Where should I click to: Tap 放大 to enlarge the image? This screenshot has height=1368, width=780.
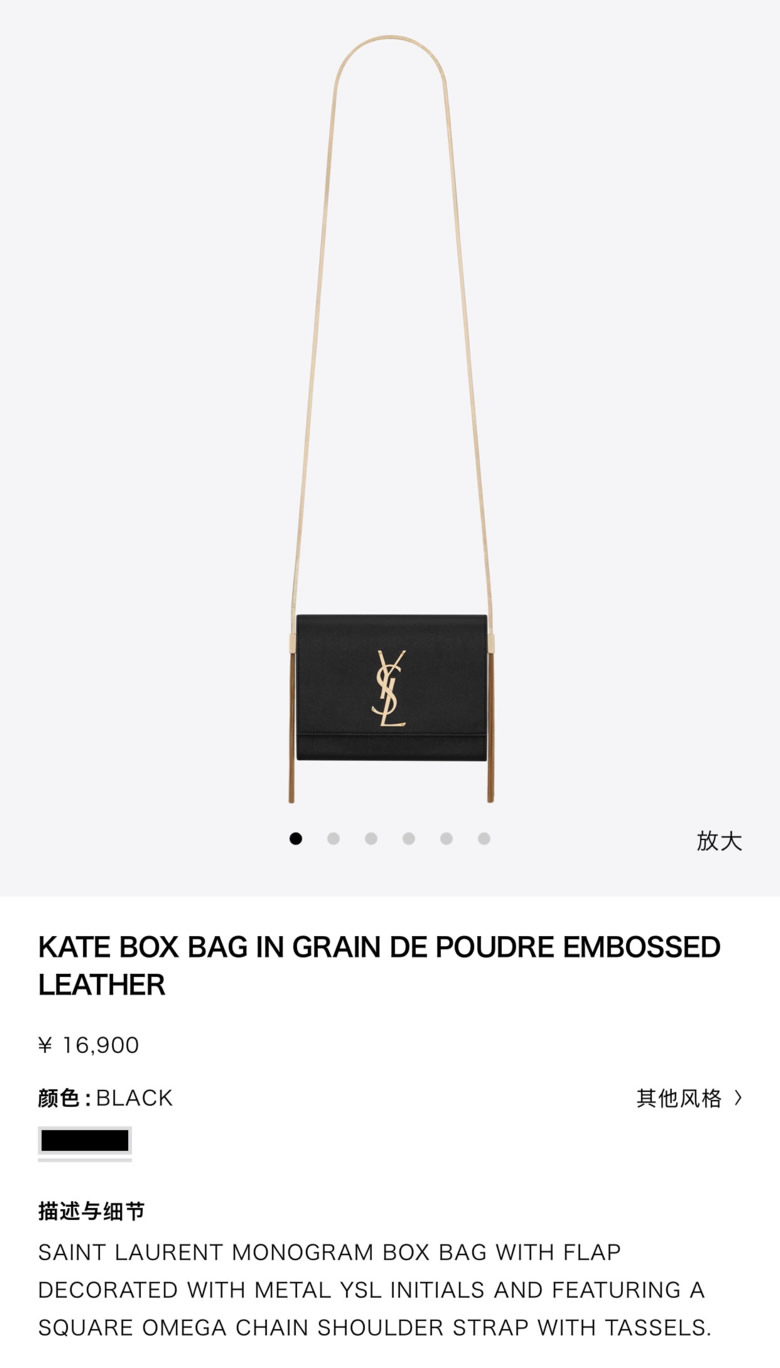pos(719,841)
